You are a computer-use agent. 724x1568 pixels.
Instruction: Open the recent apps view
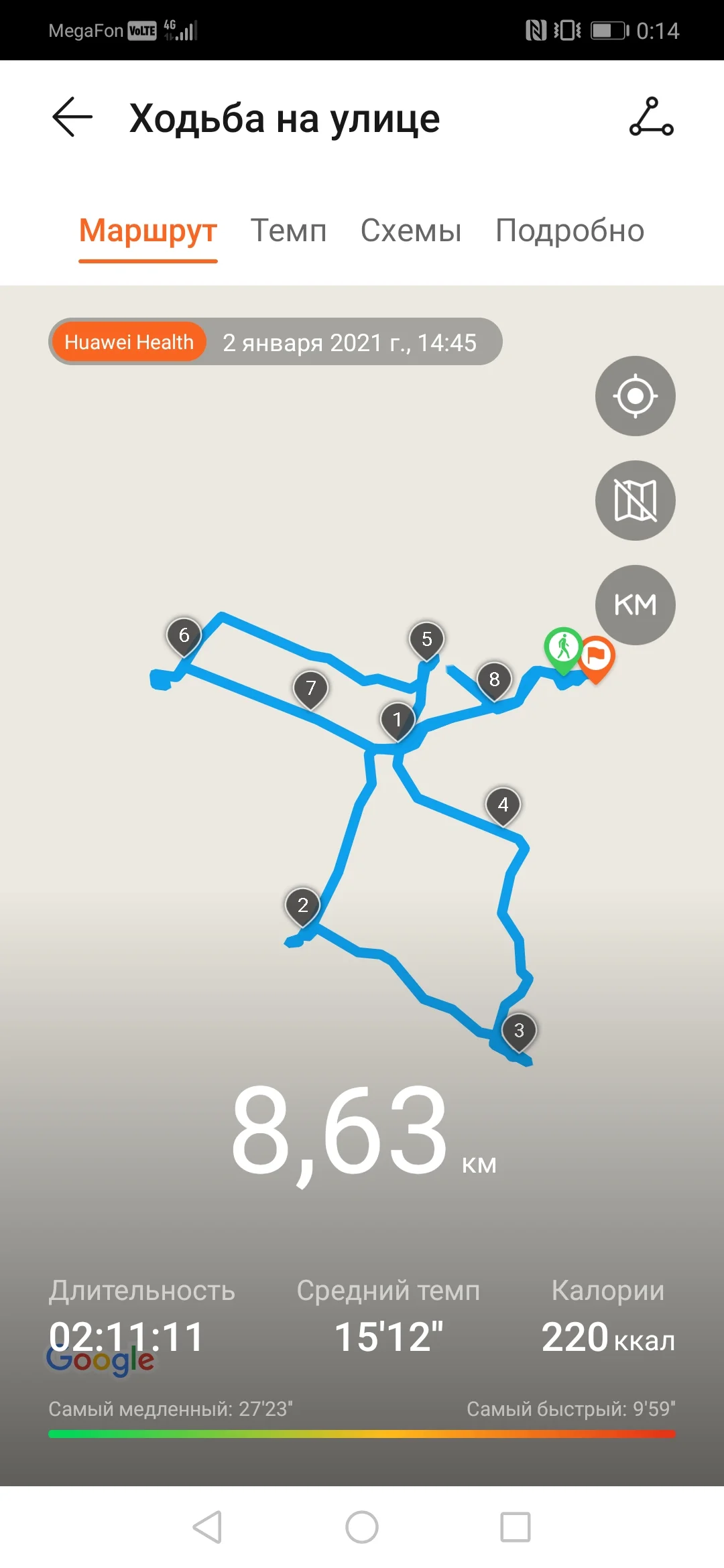point(516,1527)
